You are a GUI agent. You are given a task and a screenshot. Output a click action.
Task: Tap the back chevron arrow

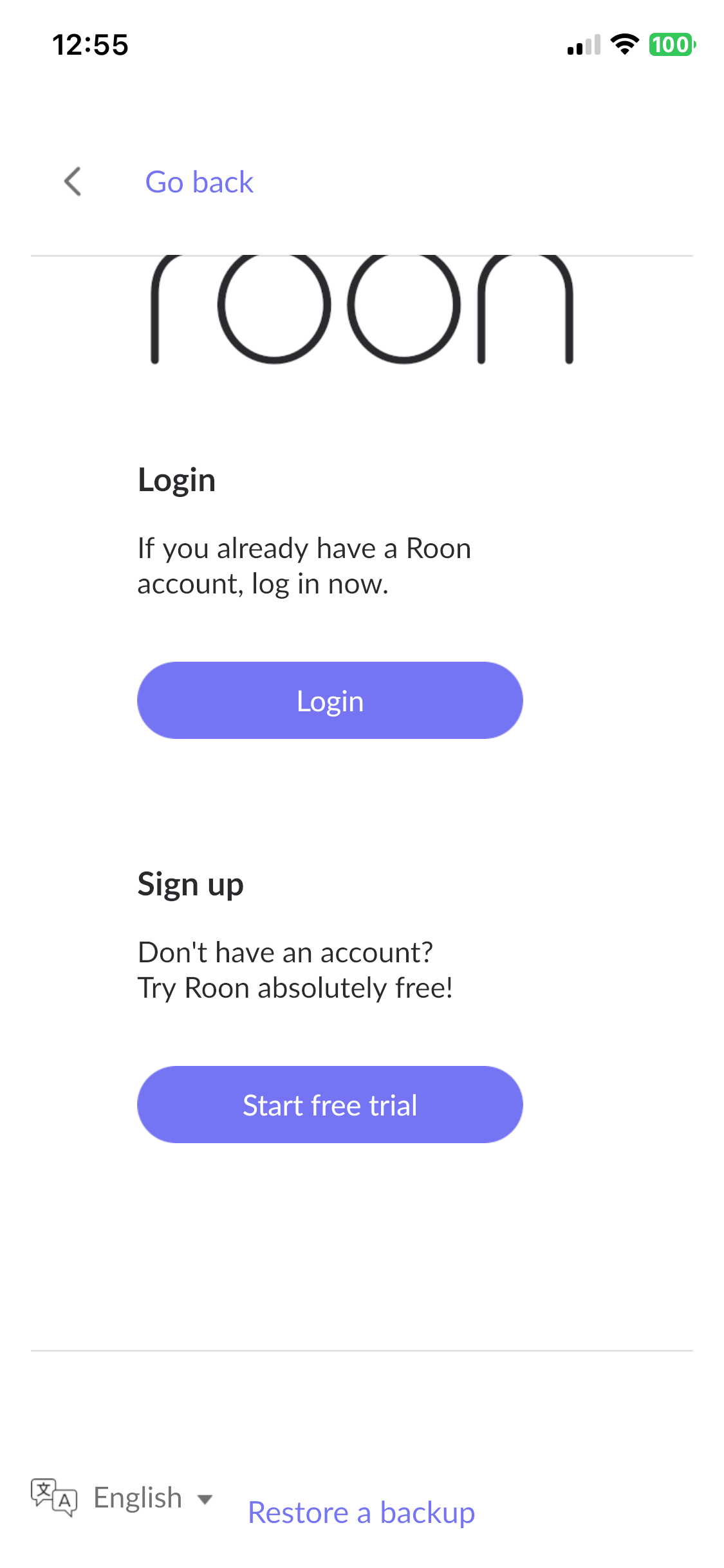(73, 182)
